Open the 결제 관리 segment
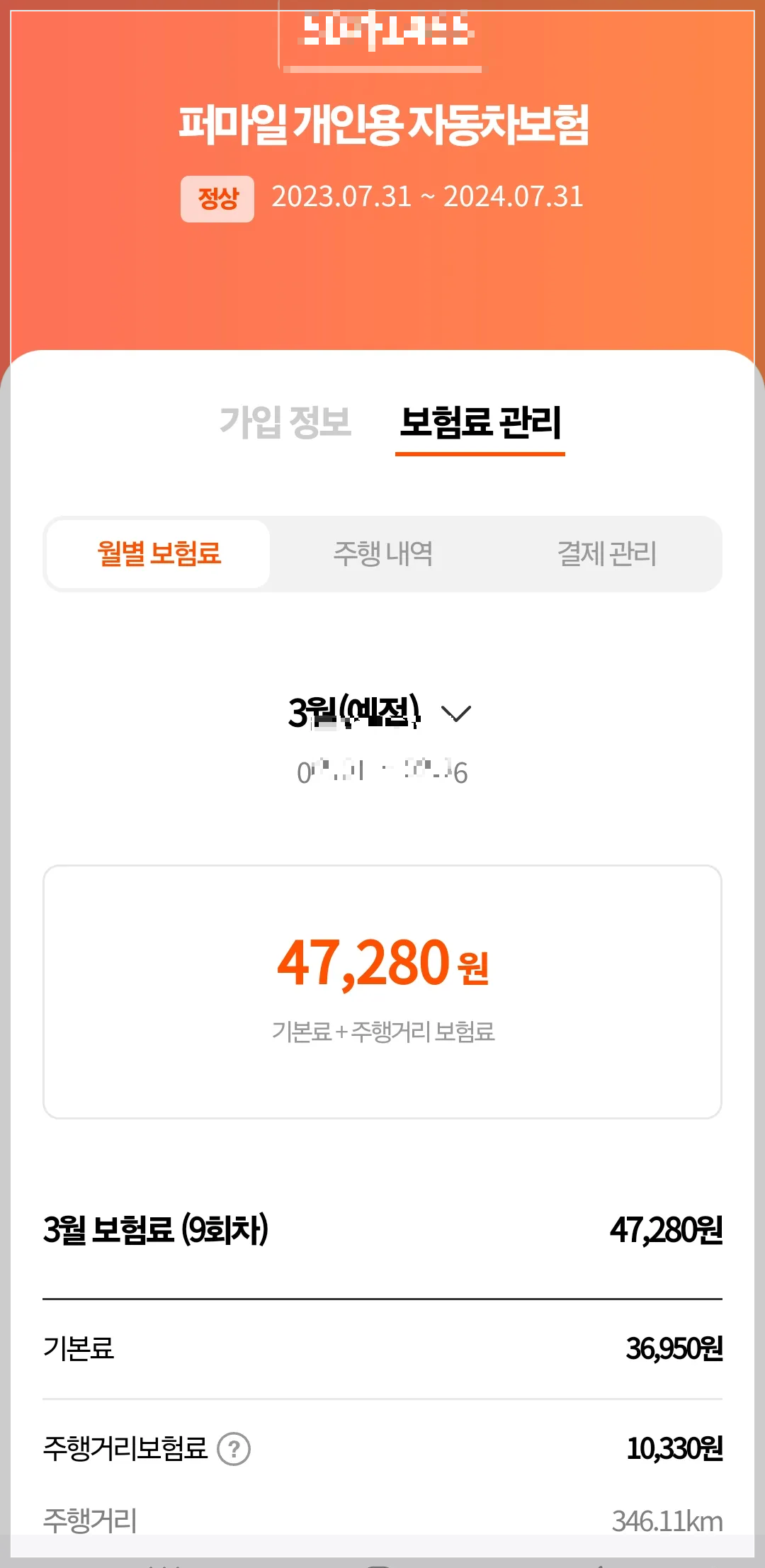This screenshot has height=1568, width=765. (608, 555)
